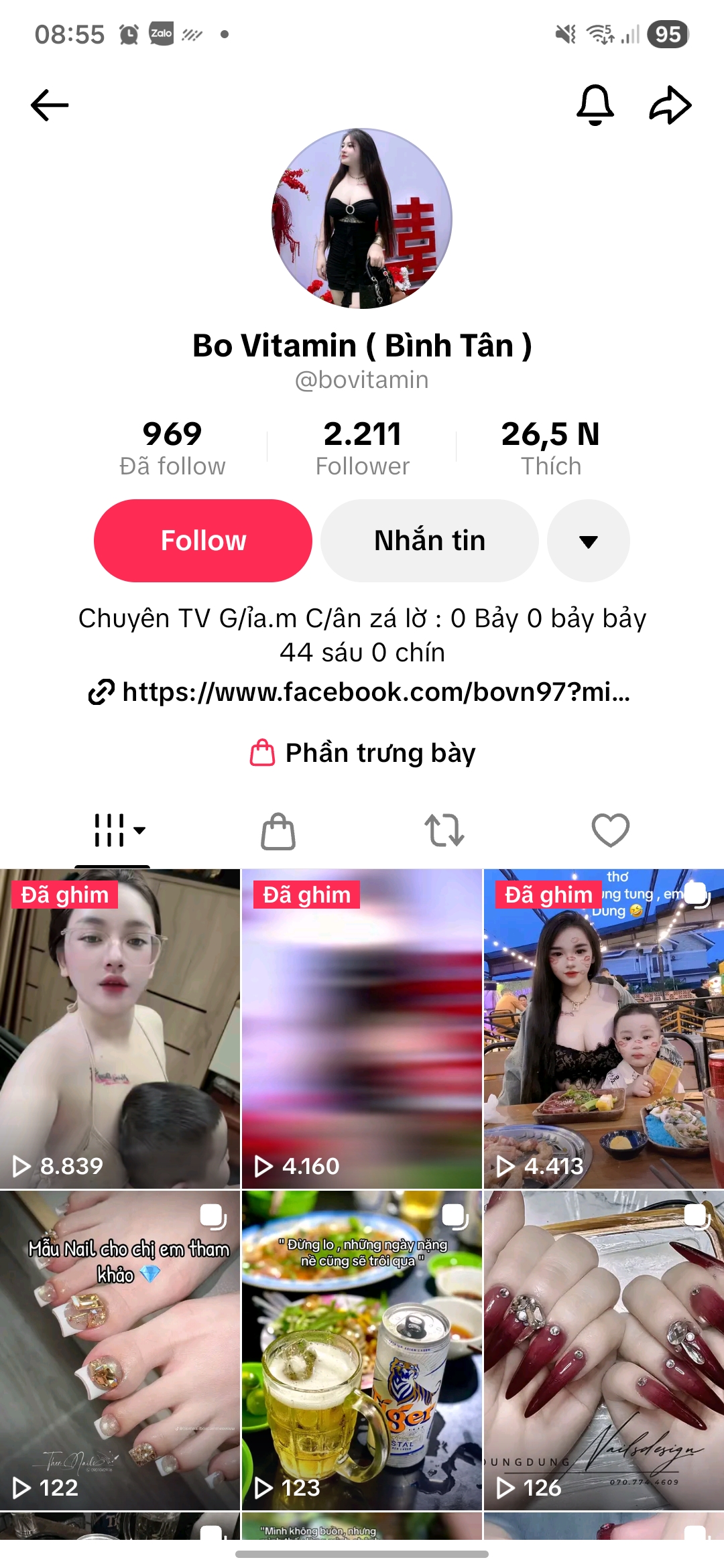Play pinned video with 4.160 views
This screenshot has height=1568, width=724.
(362, 1029)
